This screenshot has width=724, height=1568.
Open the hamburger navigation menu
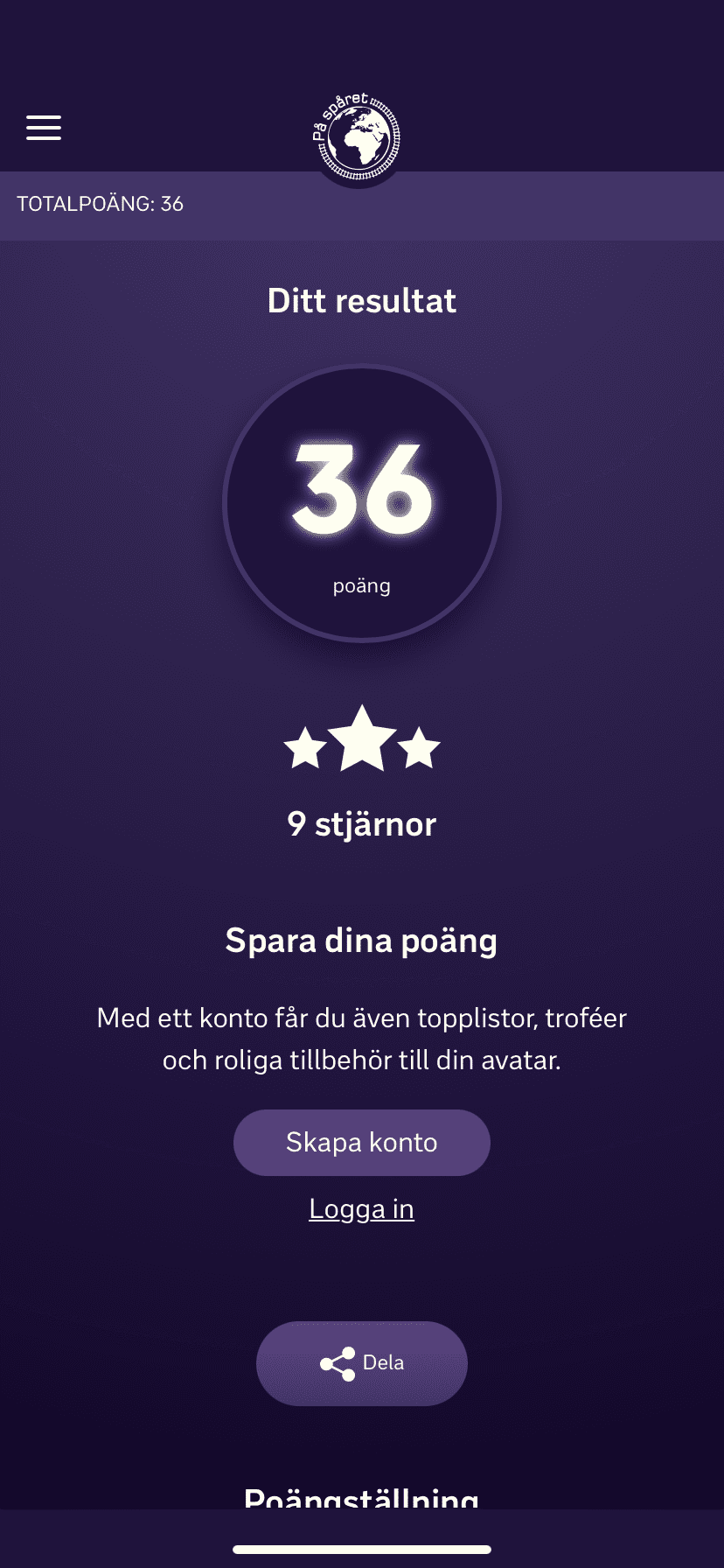(x=43, y=128)
